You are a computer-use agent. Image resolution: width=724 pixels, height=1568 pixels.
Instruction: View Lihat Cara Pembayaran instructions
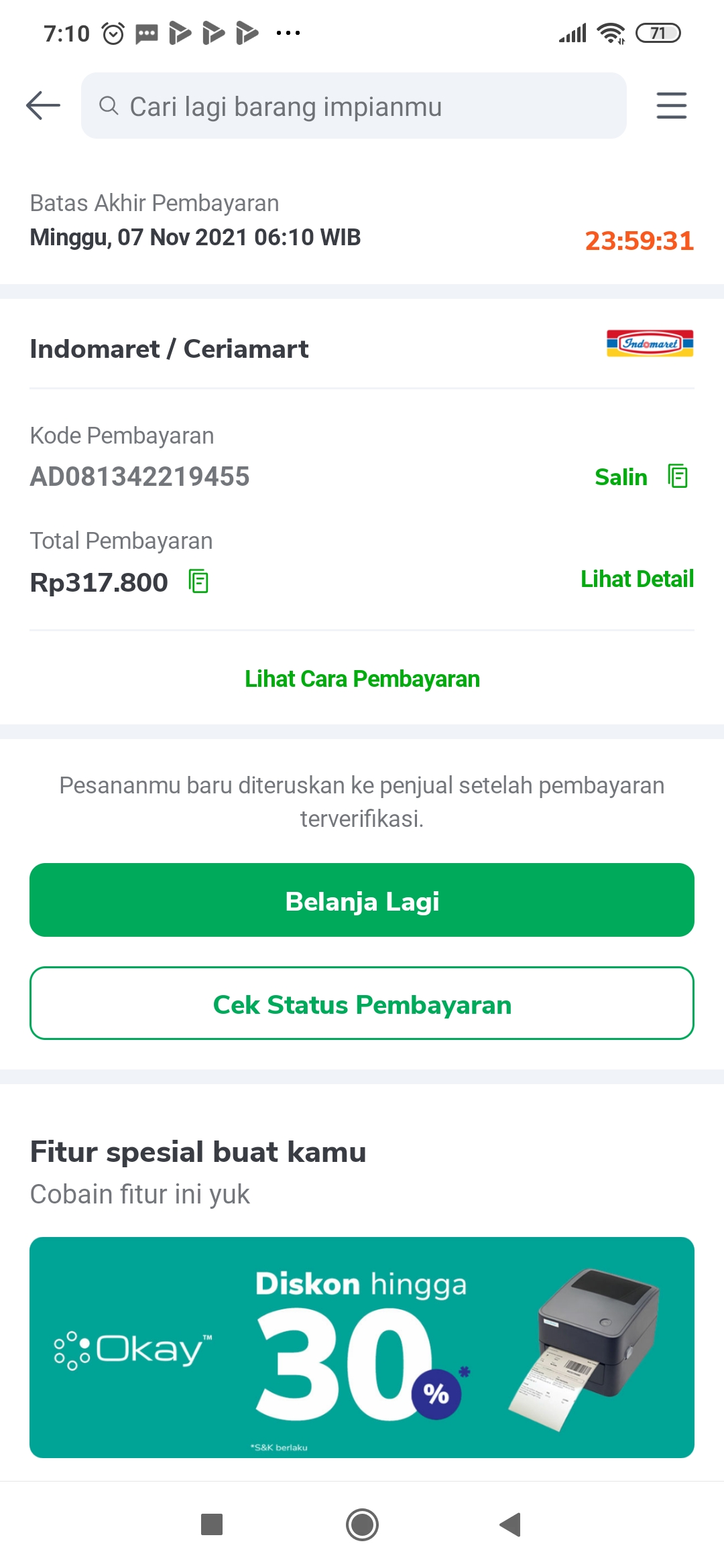[x=362, y=679]
